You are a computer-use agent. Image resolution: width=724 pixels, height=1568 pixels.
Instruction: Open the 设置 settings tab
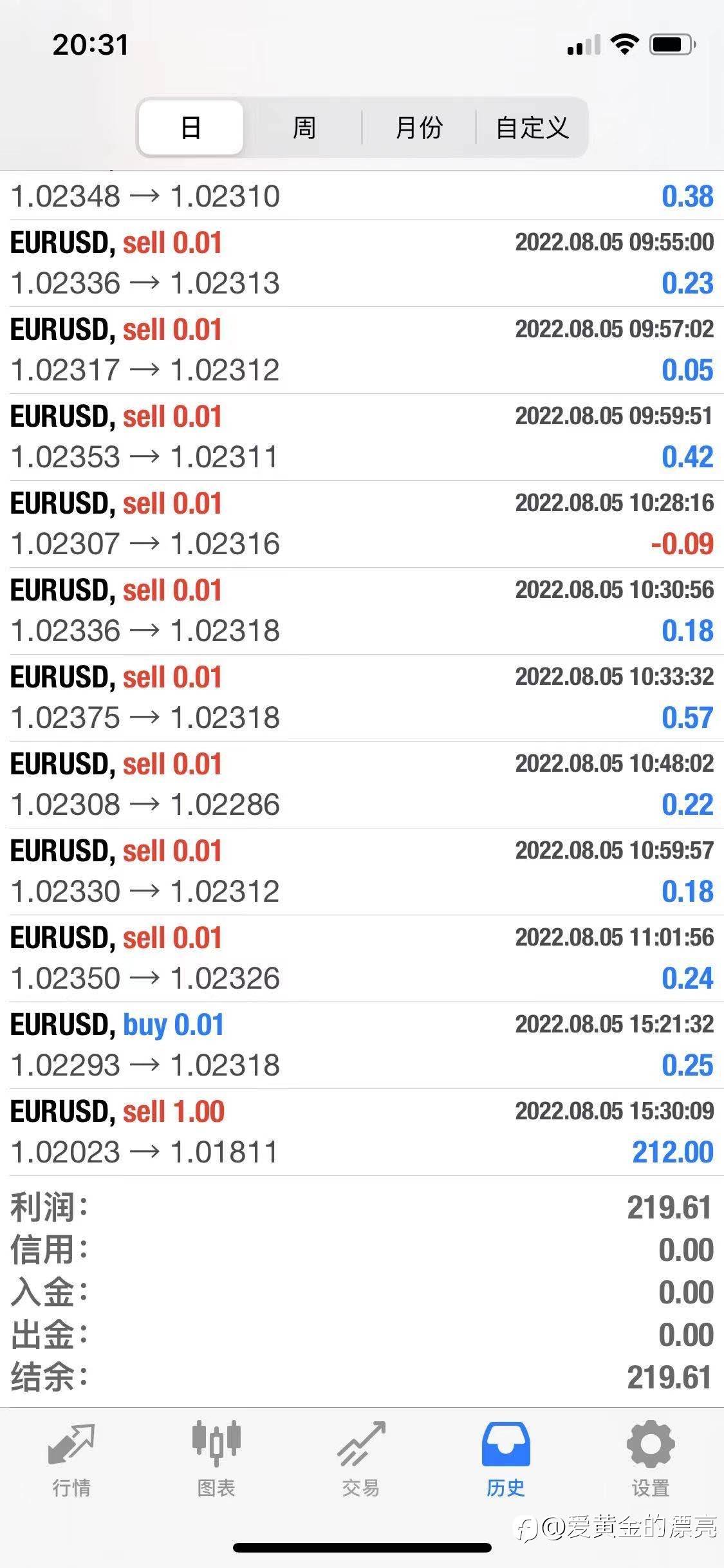click(651, 1459)
